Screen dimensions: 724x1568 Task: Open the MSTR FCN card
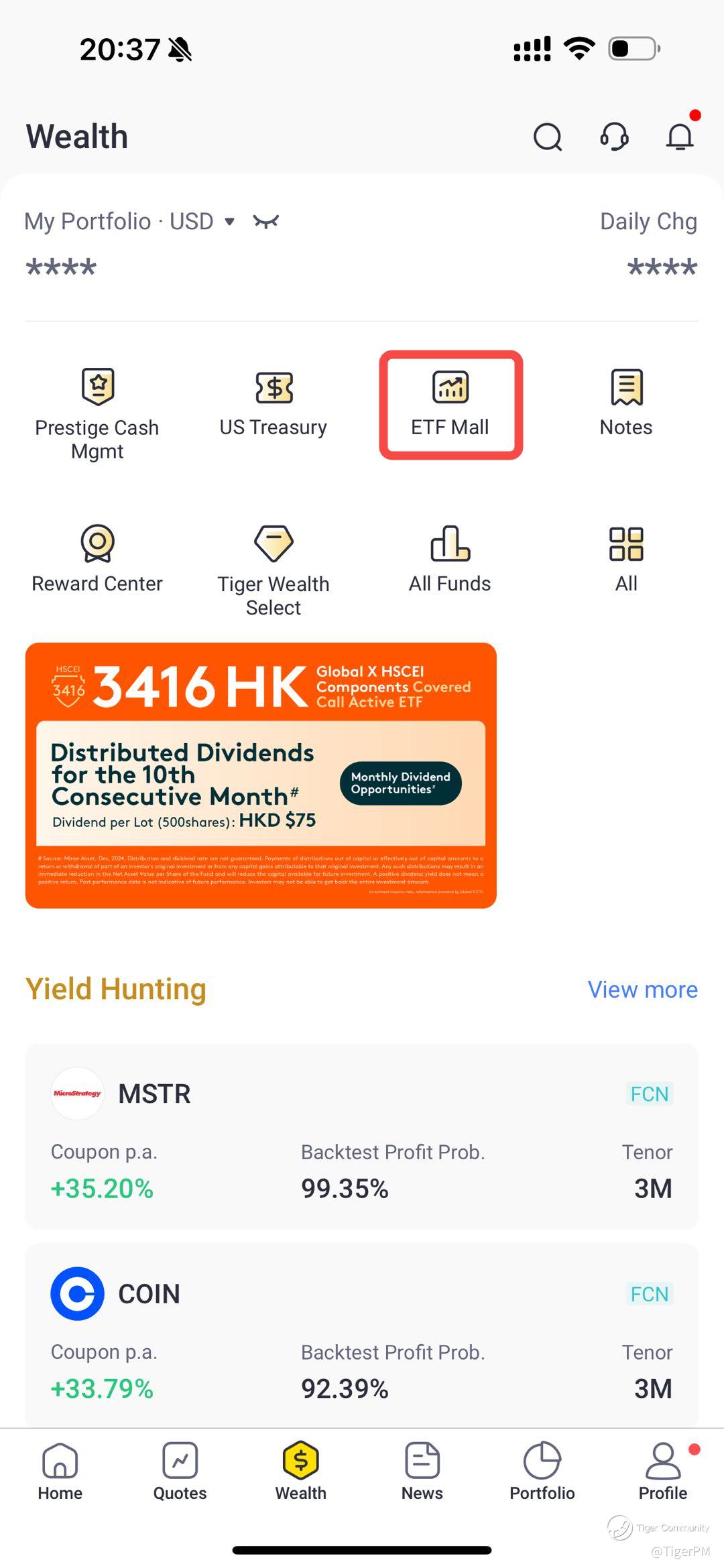[362, 1136]
